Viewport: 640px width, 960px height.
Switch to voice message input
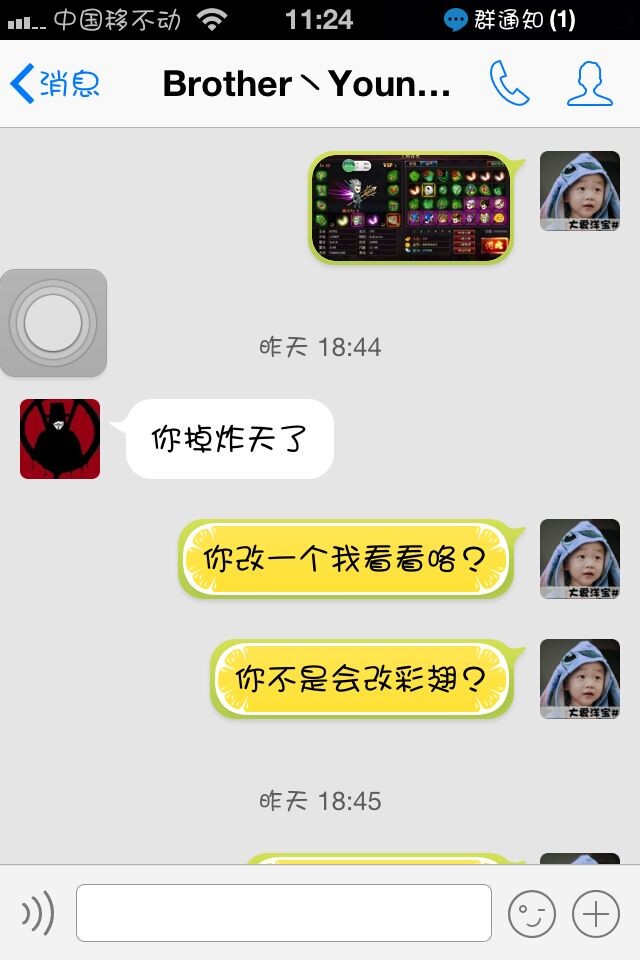click(x=38, y=913)
